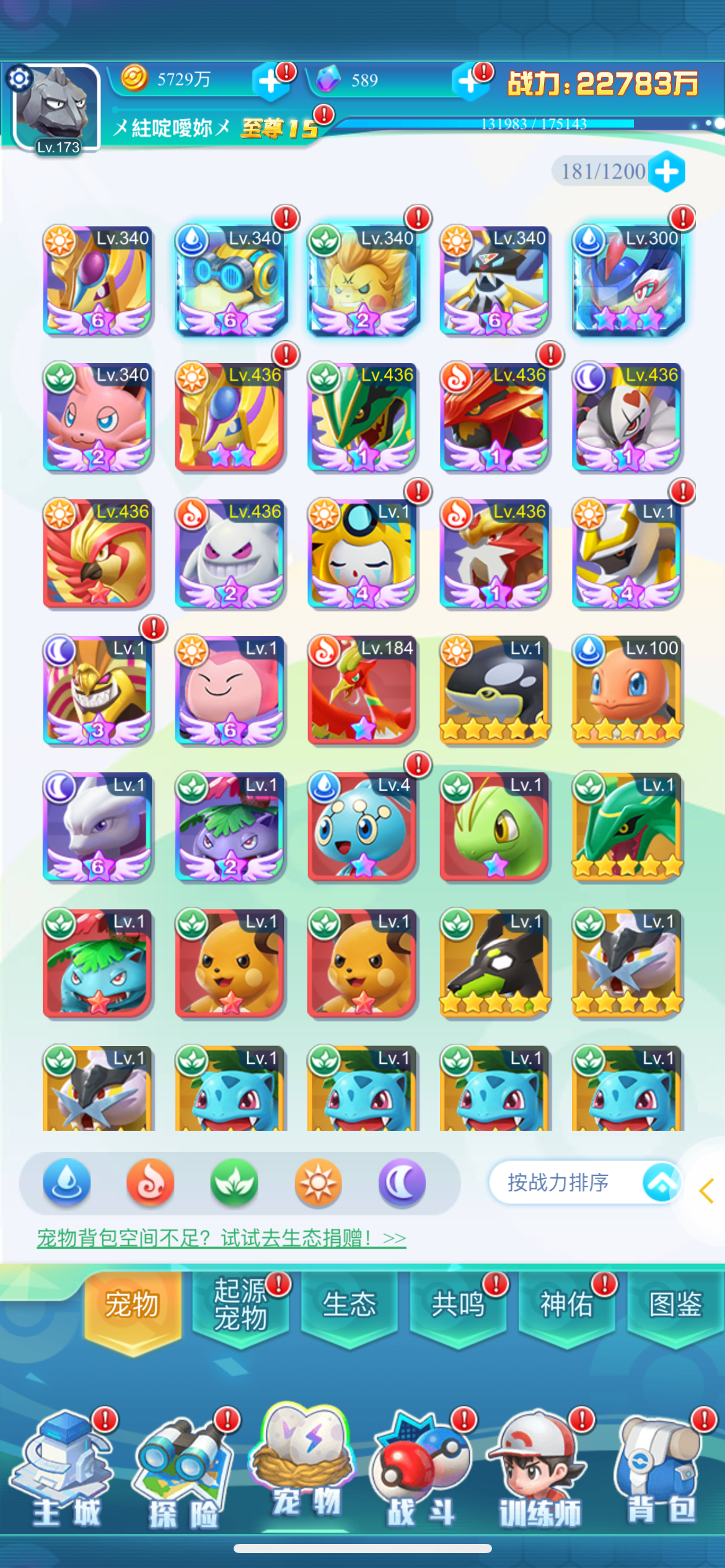Screen dimensions: 725x1568
Task: Switch to the 神佑 tab
Action: [566, 1305]
